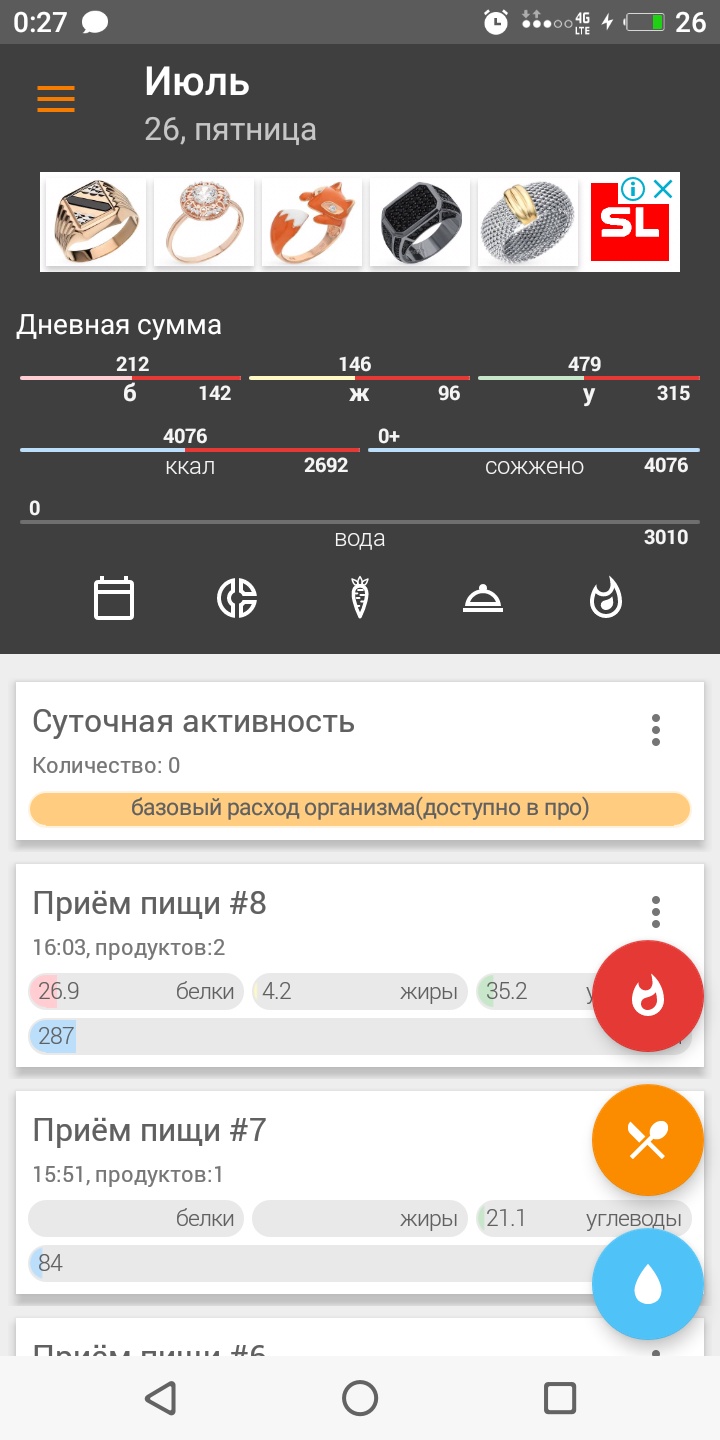Image resolution: width=720 pixels, height=1440 pixels.
Task: Add a meal with orange cutlery button
Action: click(648, 1140)
